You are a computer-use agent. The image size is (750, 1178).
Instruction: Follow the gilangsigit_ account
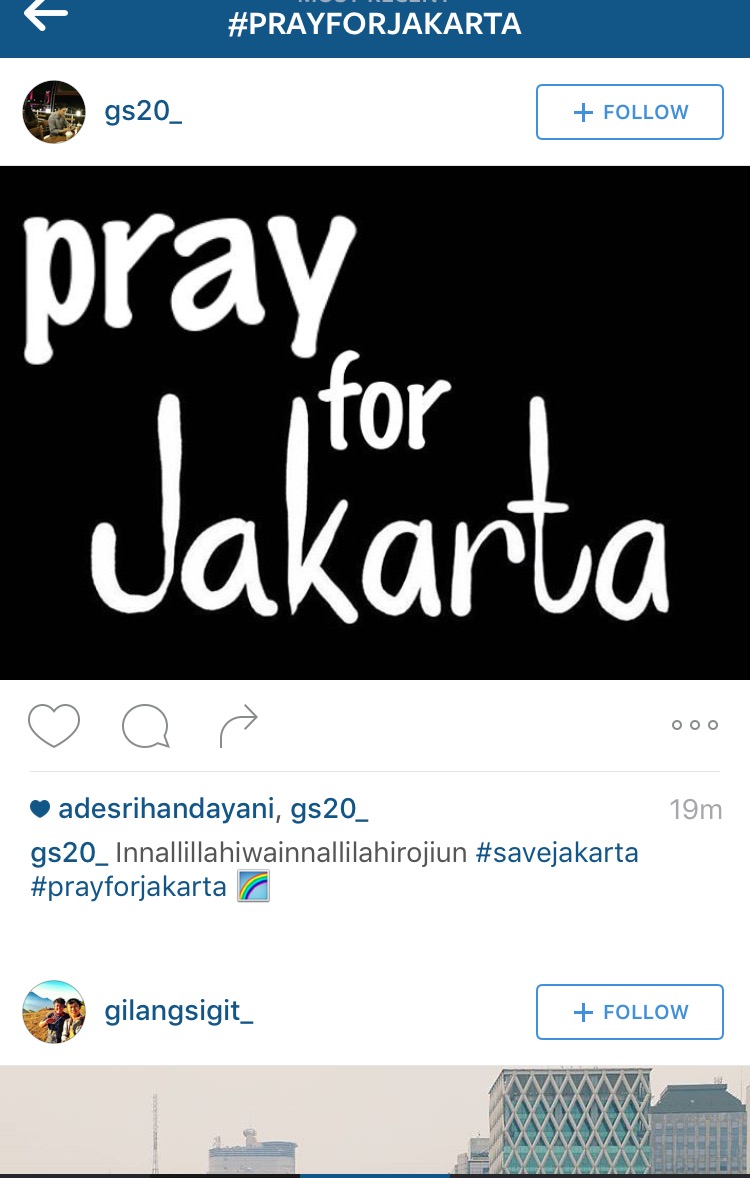click(629, 1012)
